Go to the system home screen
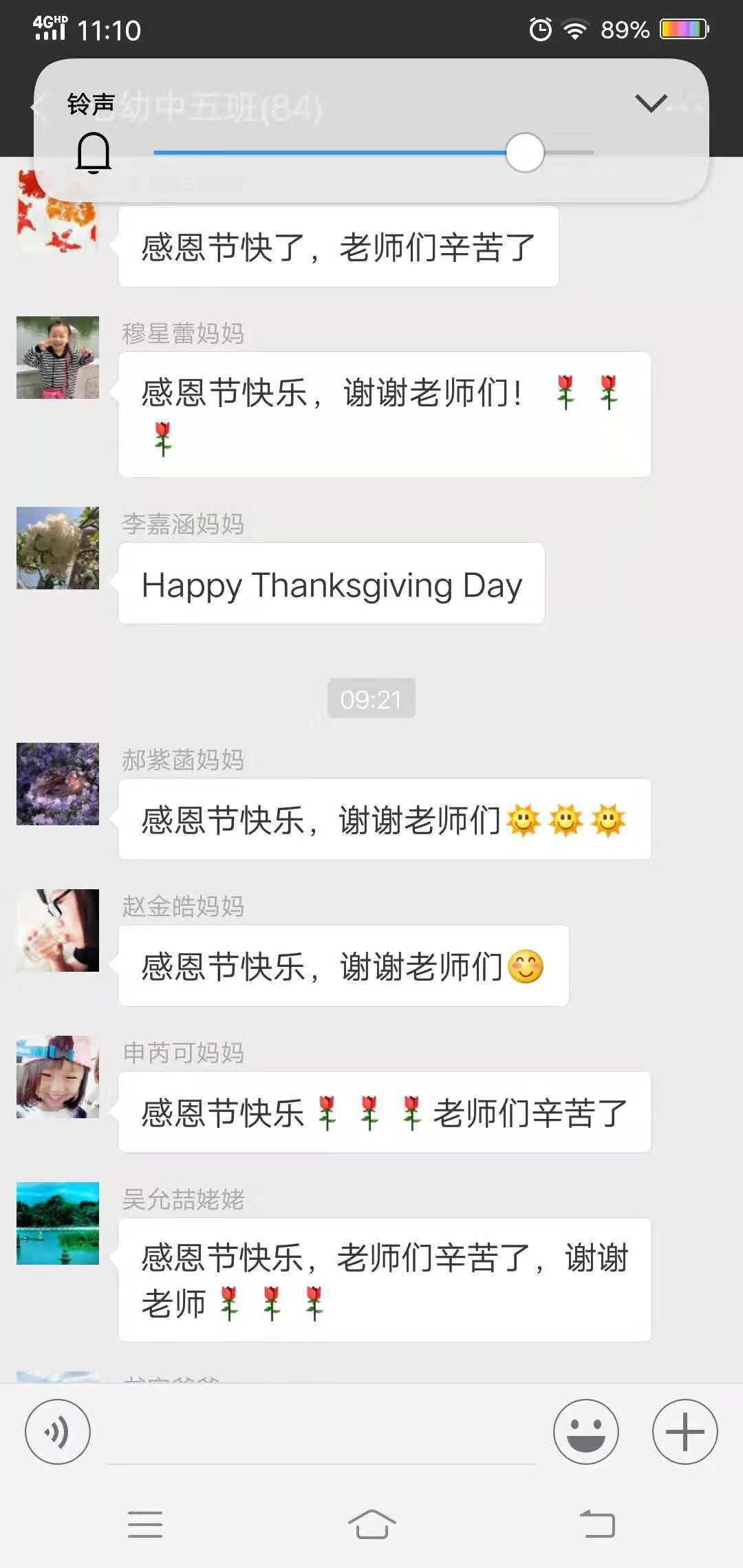This screenshot has width=743, height=1568. tap(371, 1524)
